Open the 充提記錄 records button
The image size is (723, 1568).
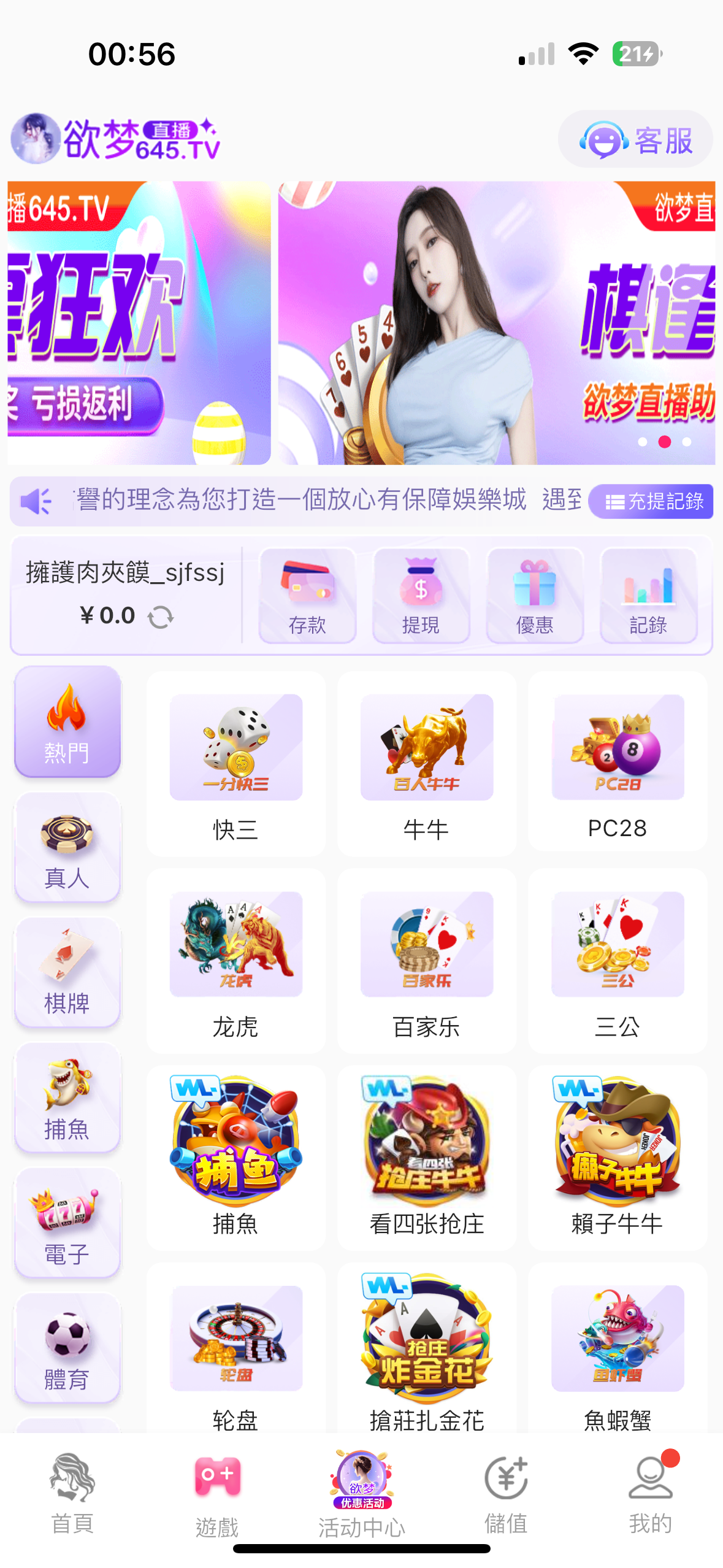pyautogui.click(x=651, y=501)
